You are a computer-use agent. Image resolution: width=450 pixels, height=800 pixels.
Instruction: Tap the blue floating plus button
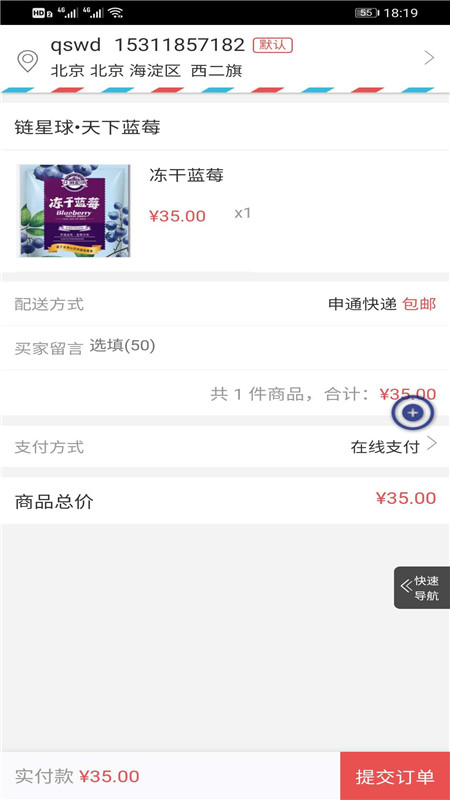[x=413, y=413]
